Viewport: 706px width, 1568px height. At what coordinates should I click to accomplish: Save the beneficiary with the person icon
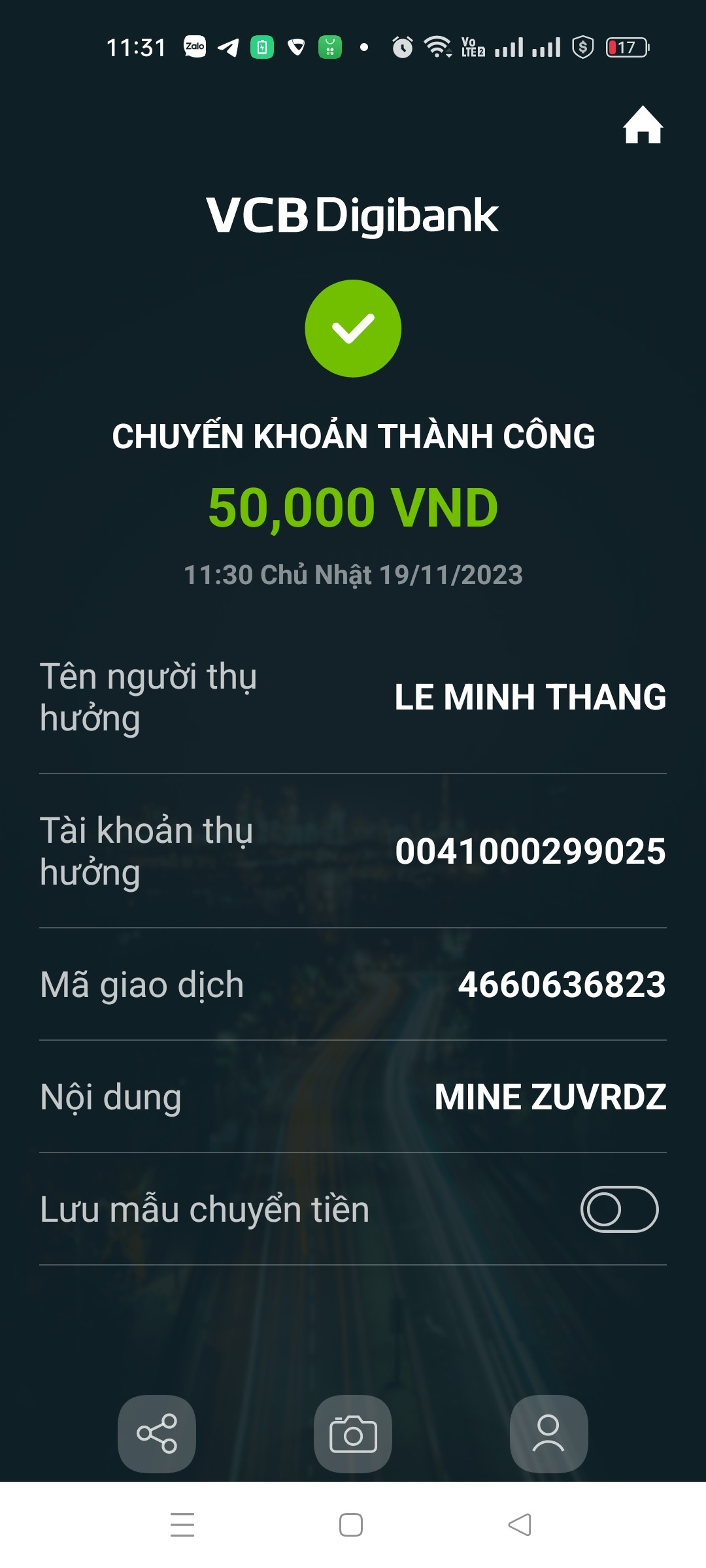click(x=548, y=1434)
